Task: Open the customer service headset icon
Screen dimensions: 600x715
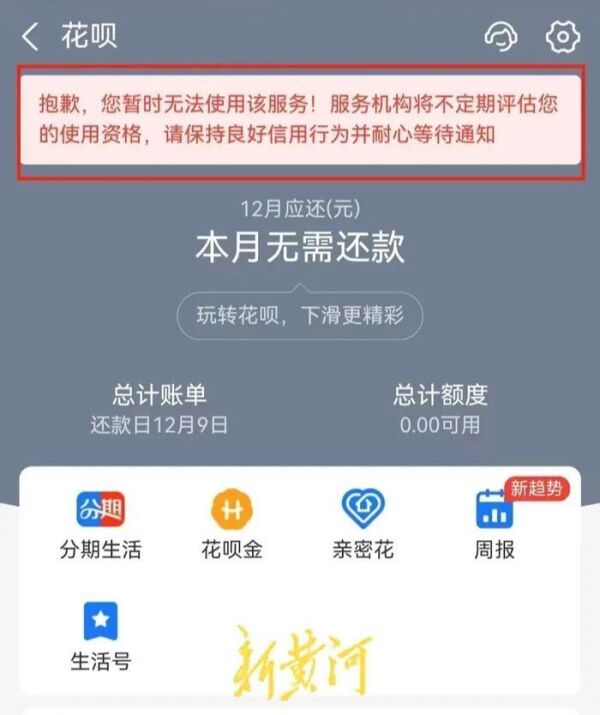Action: (502, 38)
